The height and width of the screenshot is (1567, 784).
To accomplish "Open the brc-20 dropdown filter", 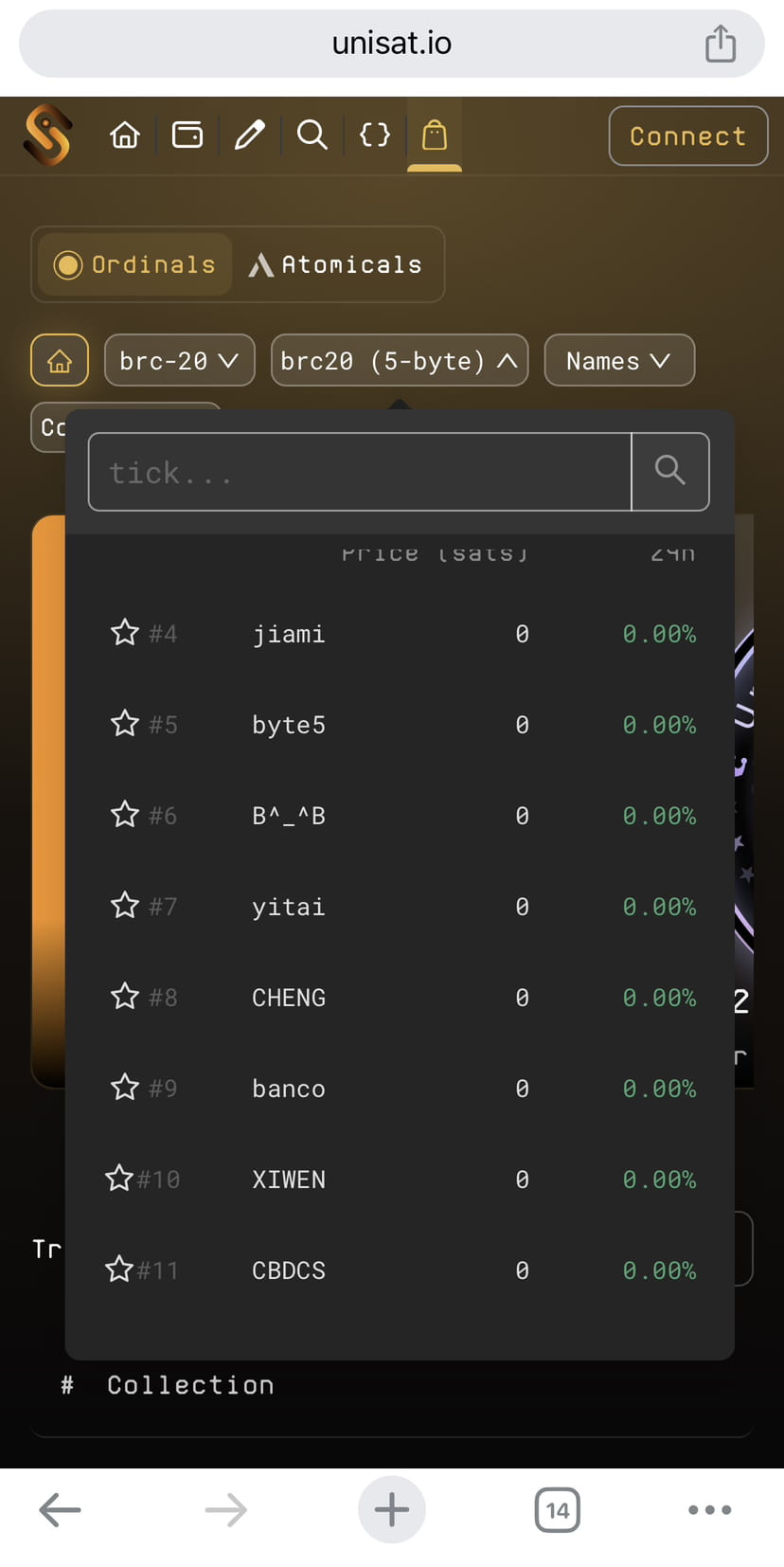I will click(x=179, y=360).
